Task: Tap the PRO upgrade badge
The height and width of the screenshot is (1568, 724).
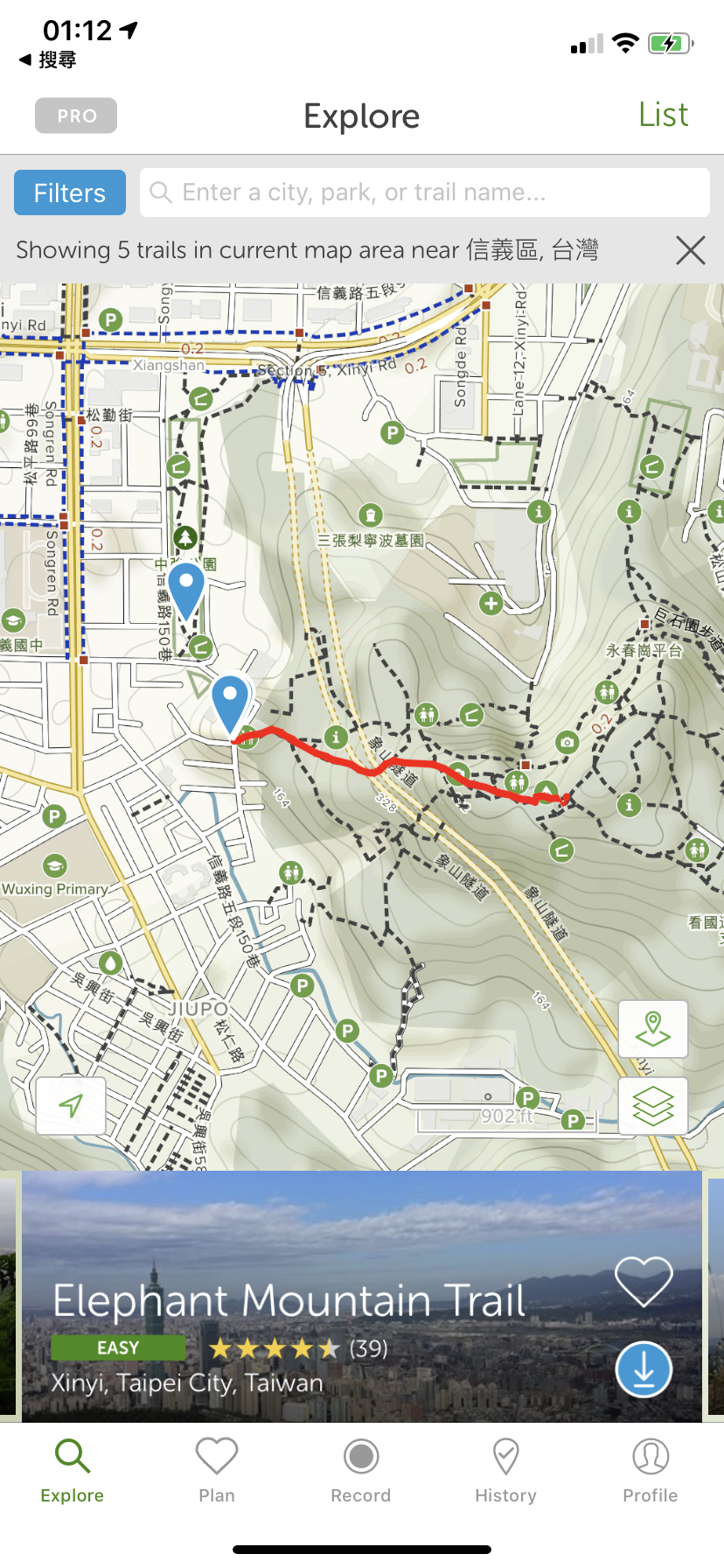Action: 76,115
